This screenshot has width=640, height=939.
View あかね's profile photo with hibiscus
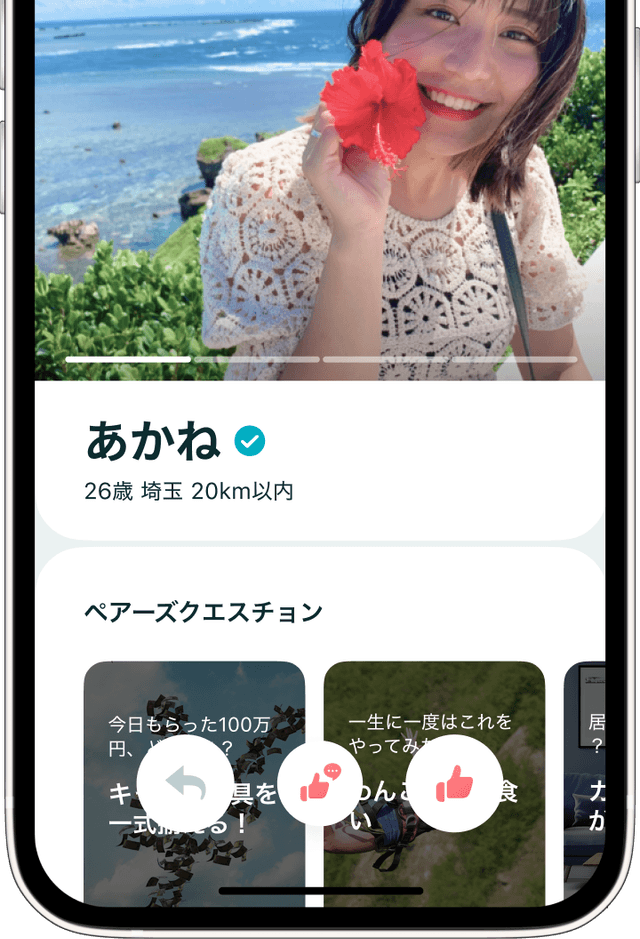[320, 180]
